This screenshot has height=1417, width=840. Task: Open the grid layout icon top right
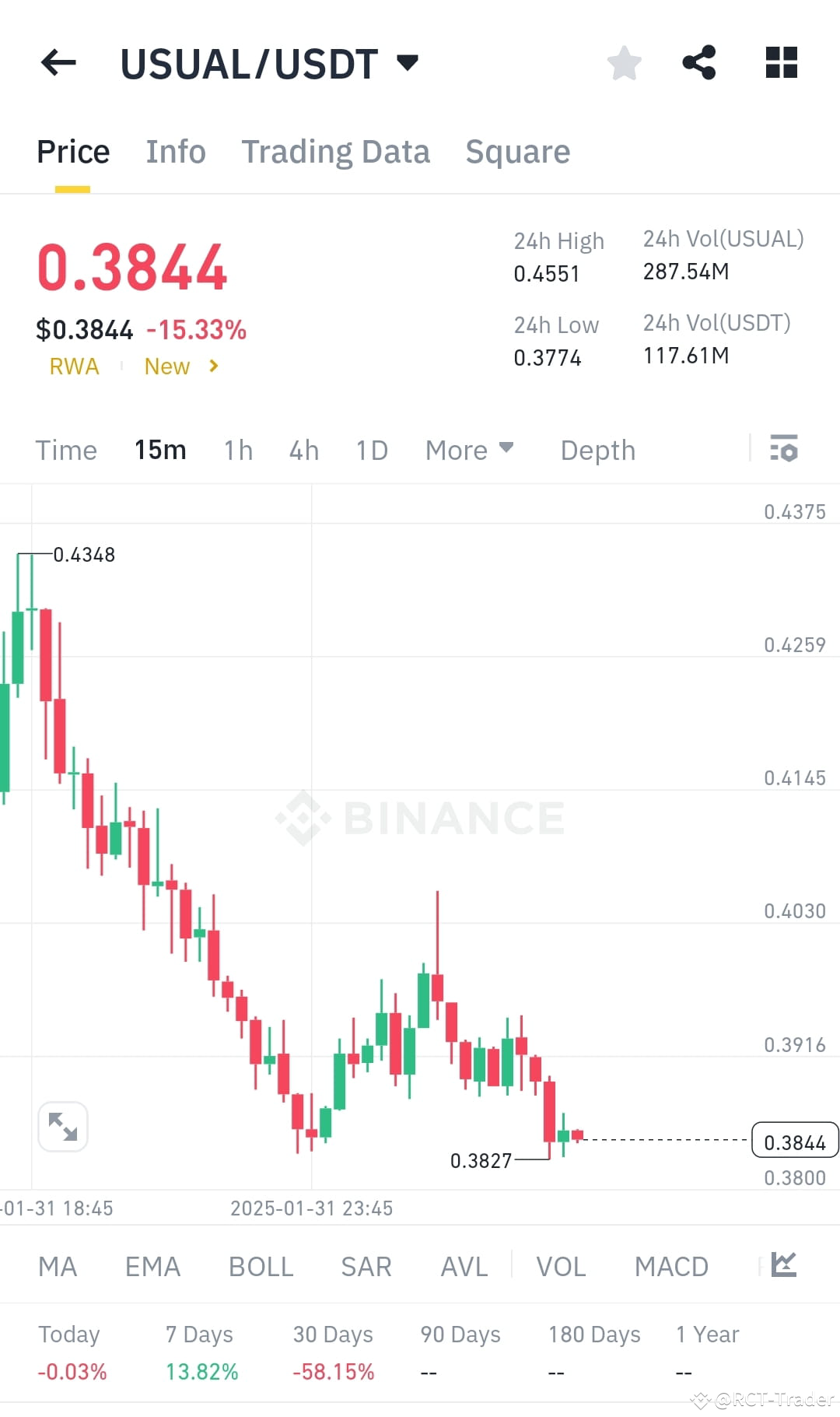(780, 63)
